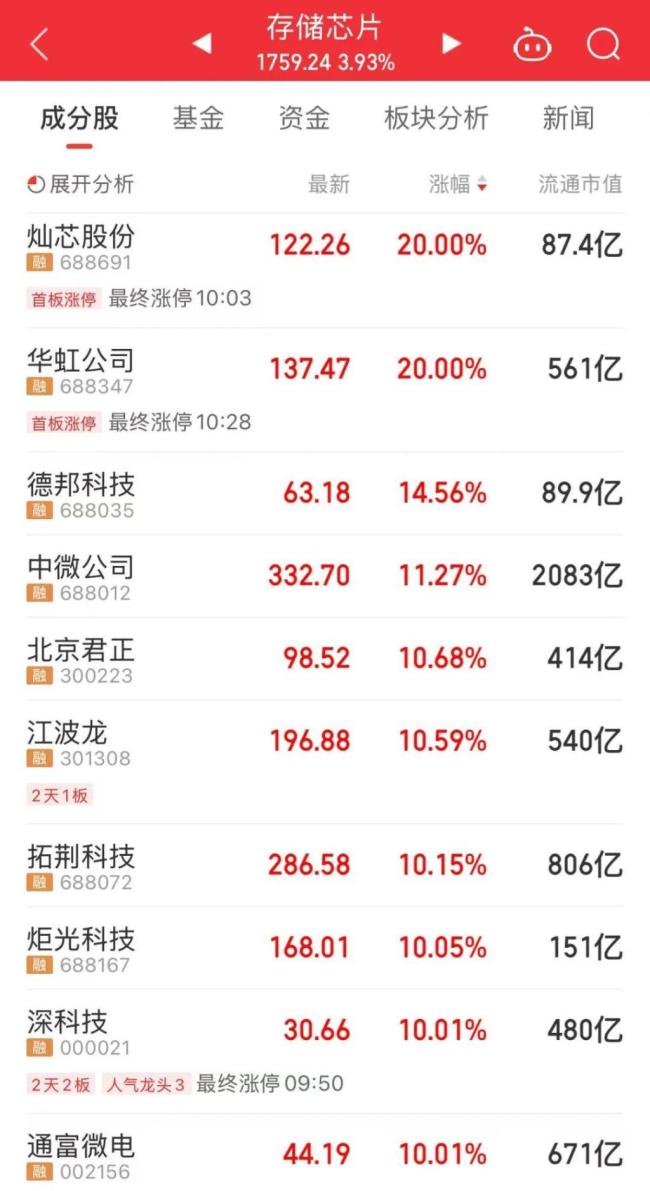The width and height of the screenshot is (650, 1191).
Task: Switch to the next sector with right triangle
Action: point(452,44)
